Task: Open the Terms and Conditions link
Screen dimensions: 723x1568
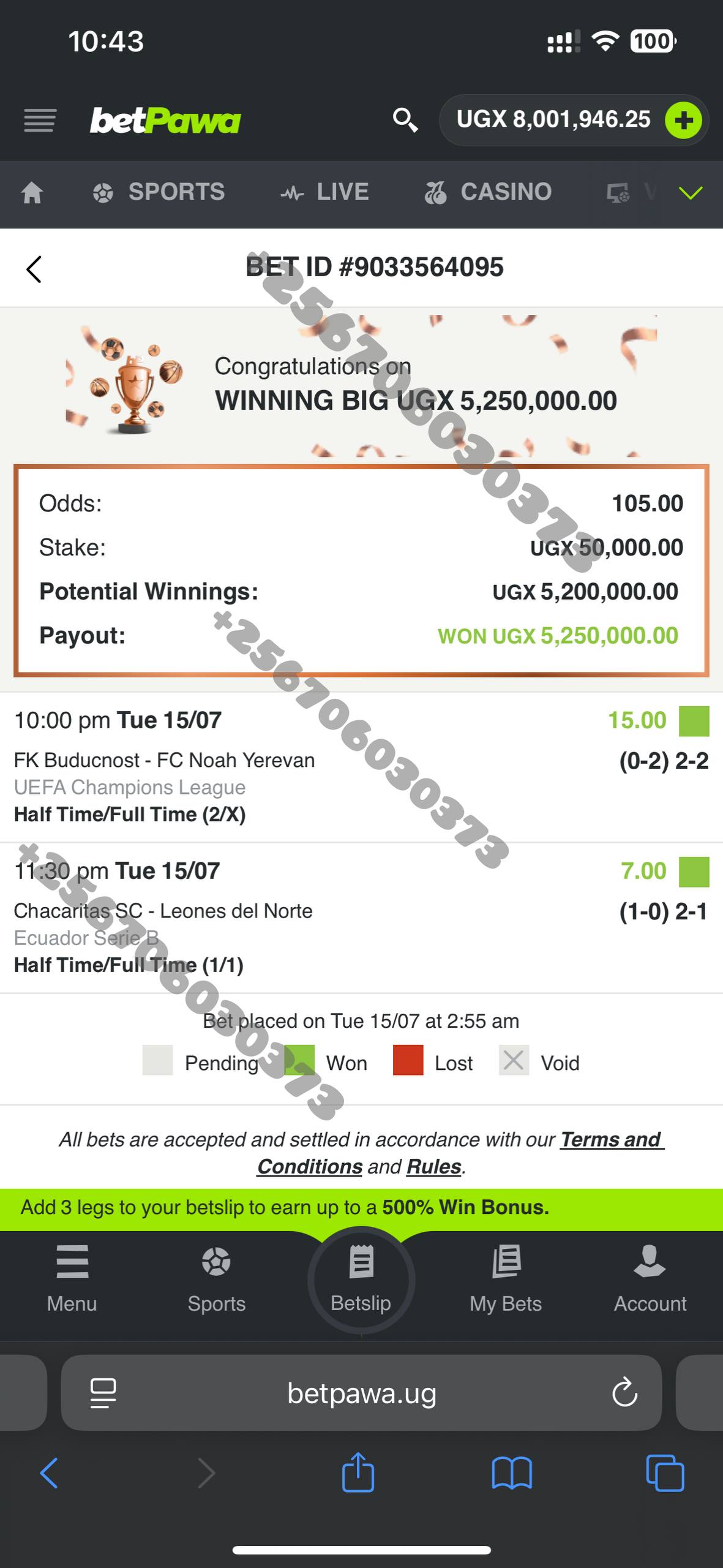Action: click(460, 1153)
